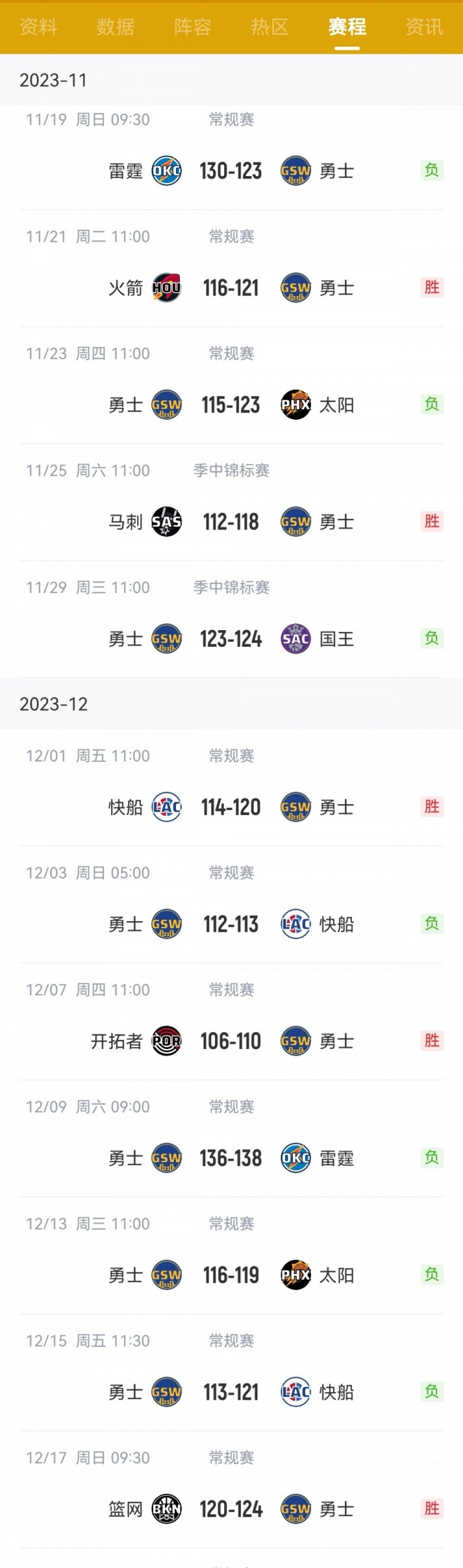463x1568 pixels.
Task: Select the 赛程 tab
Action: coord(347,27)
